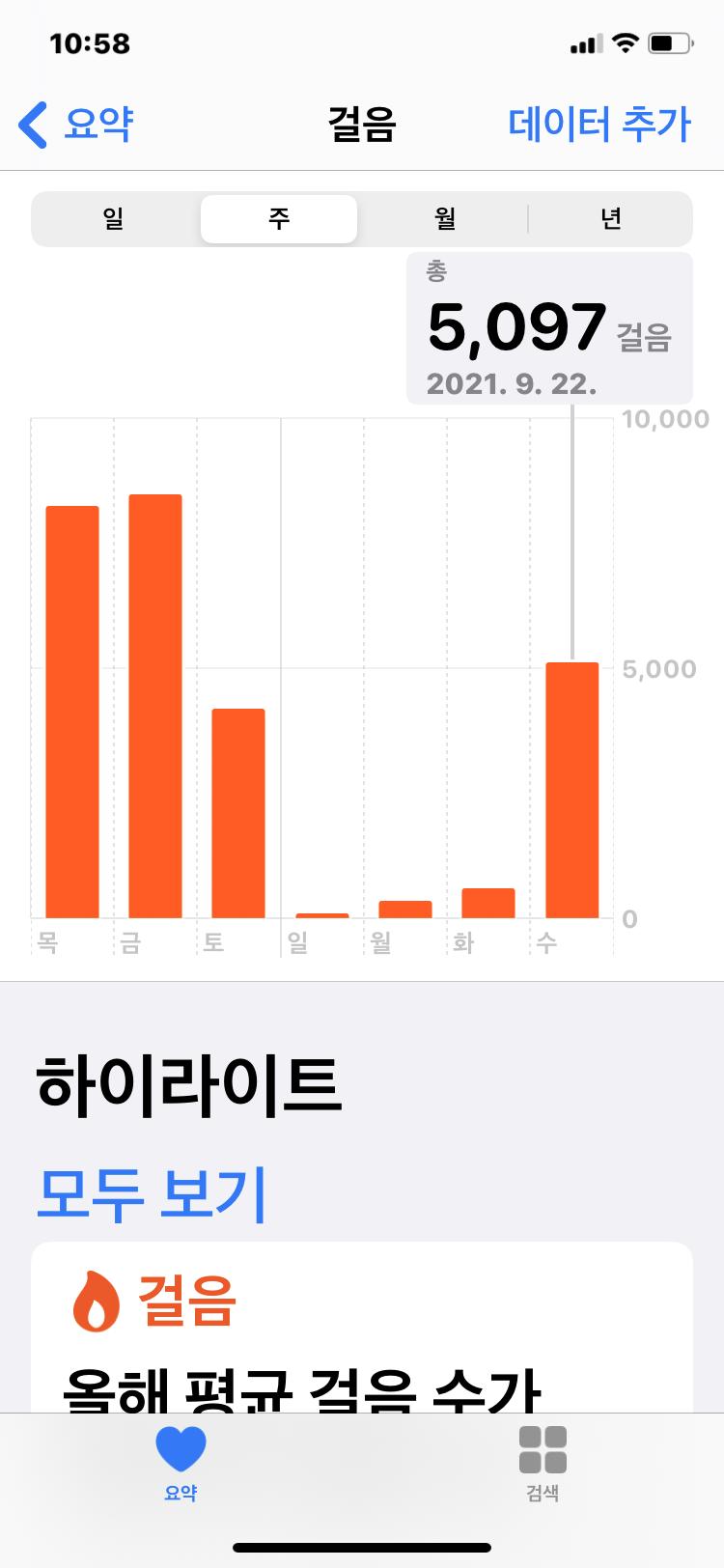Switch to the 월 view

(x=444, y=219)
